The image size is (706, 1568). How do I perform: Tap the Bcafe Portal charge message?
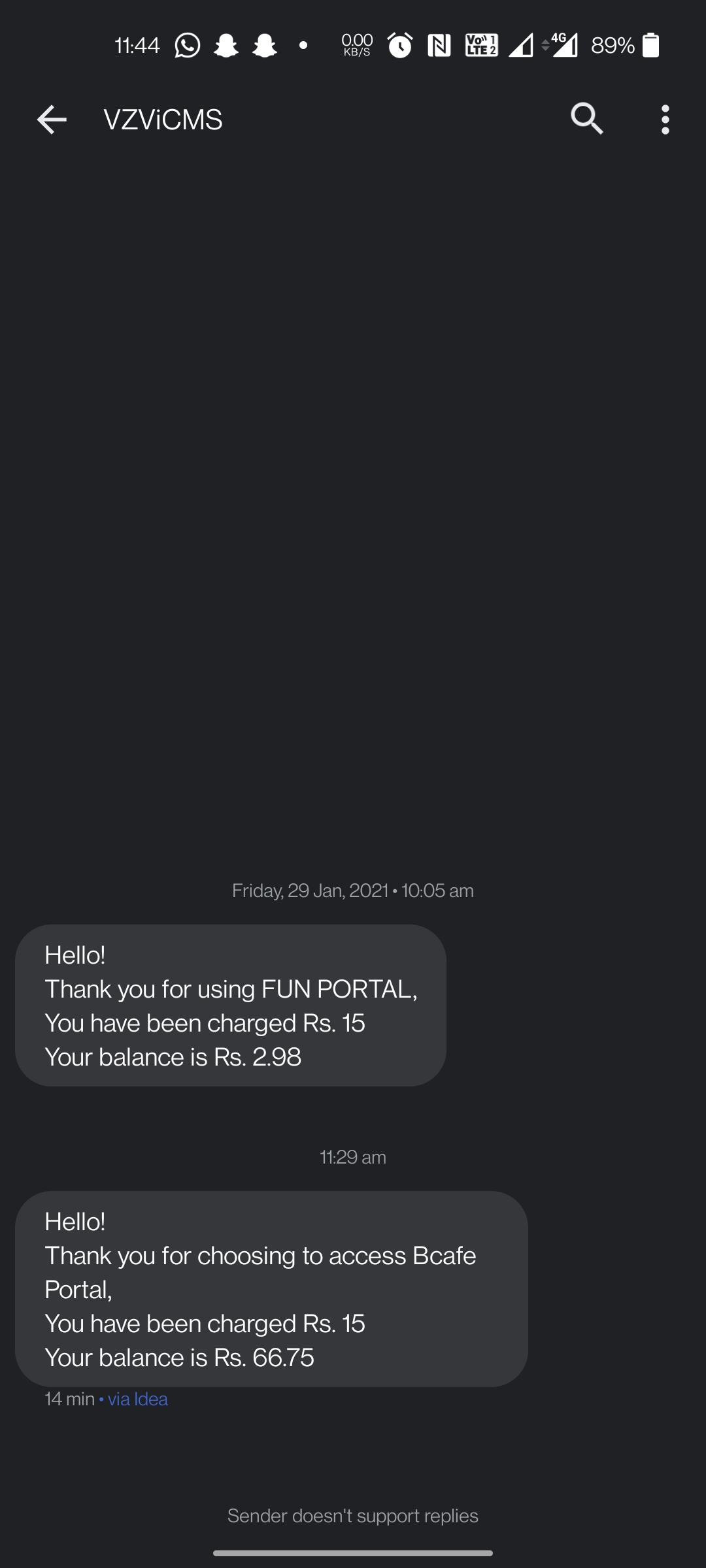click(271, 1288)
